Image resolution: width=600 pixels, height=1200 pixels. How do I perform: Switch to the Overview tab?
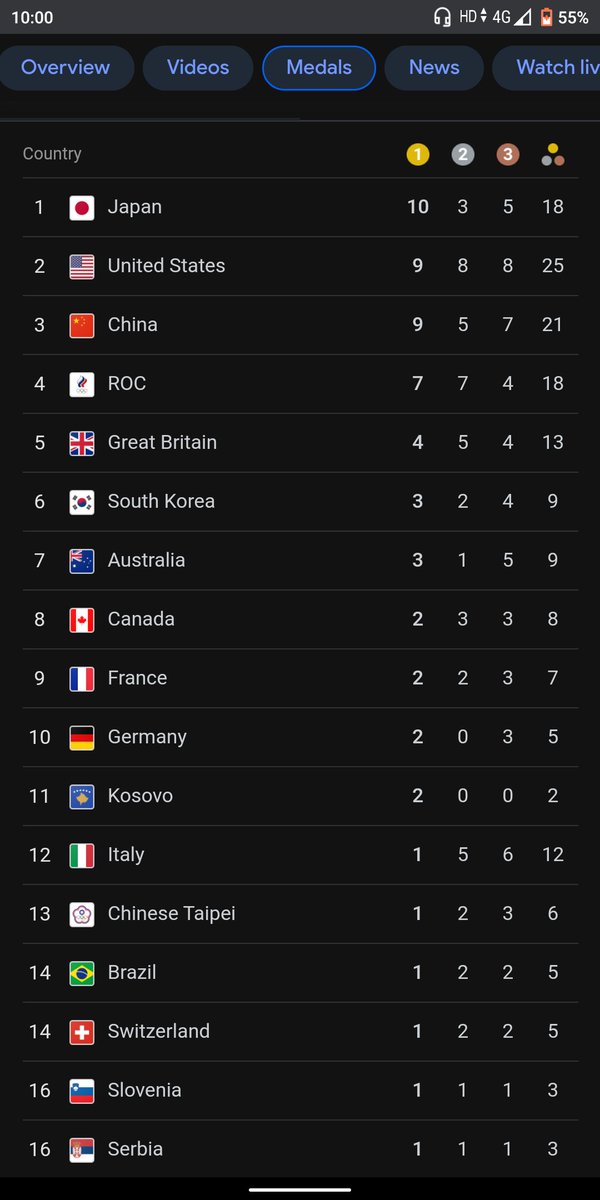[65, 68]
